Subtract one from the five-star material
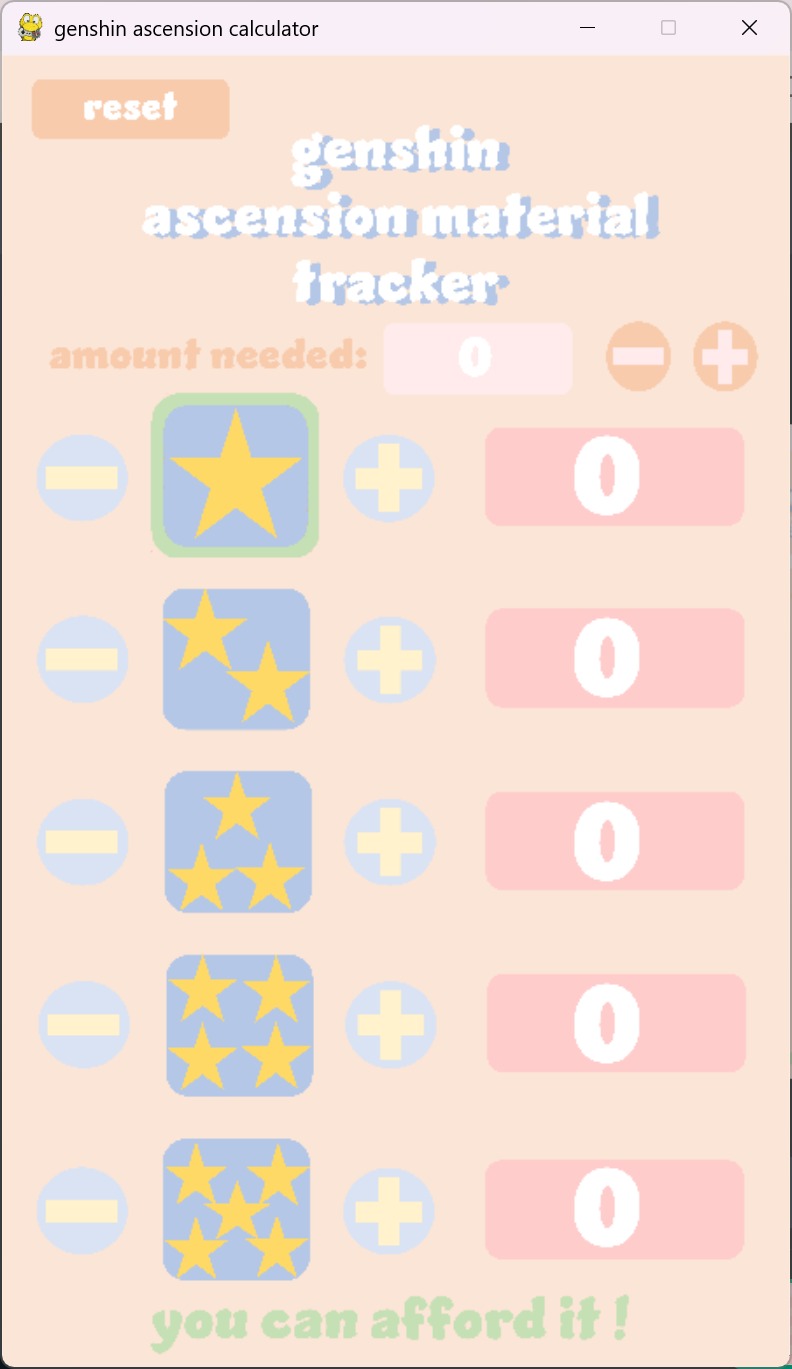The width and height of the screenshot is (792, 1369). (82, 1210)
